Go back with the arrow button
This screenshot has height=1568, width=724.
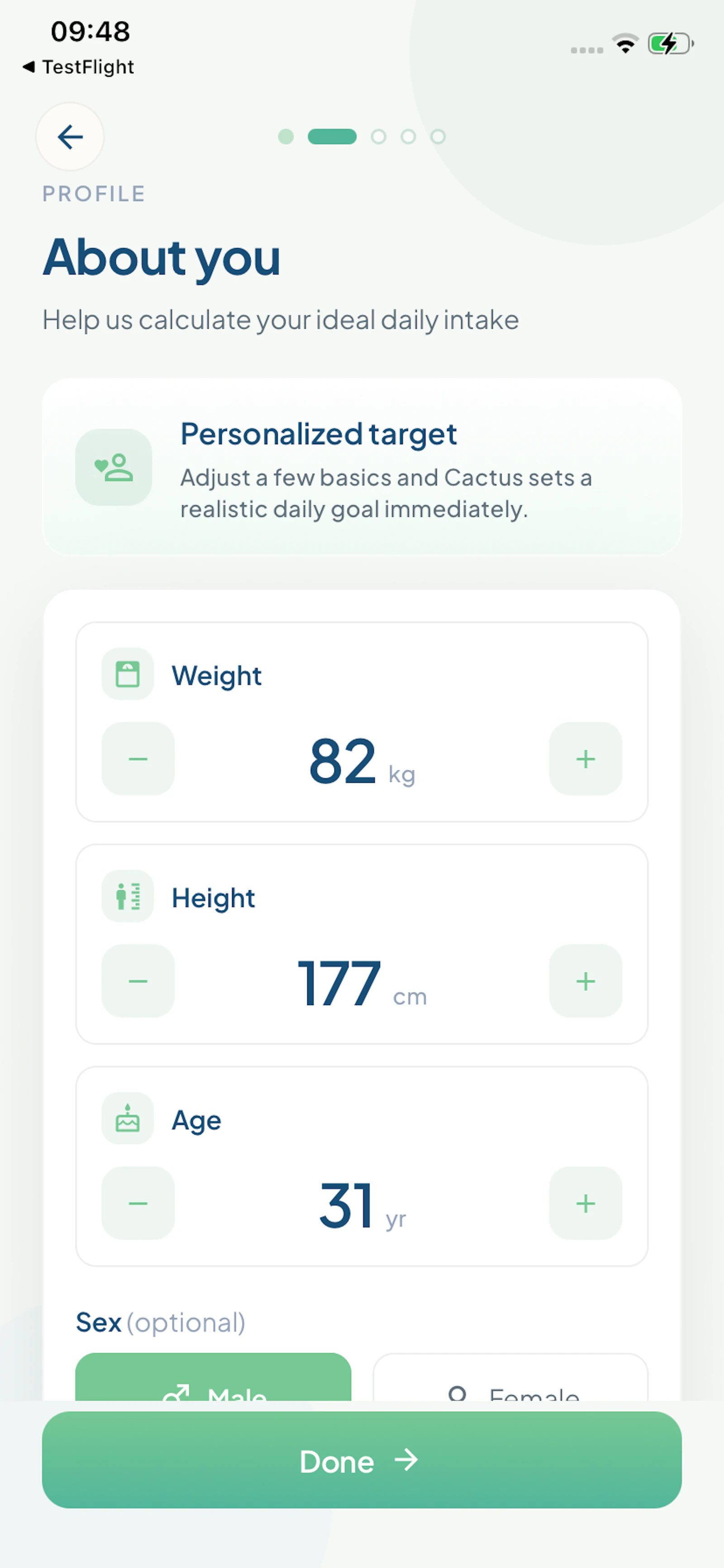point(70,136)
